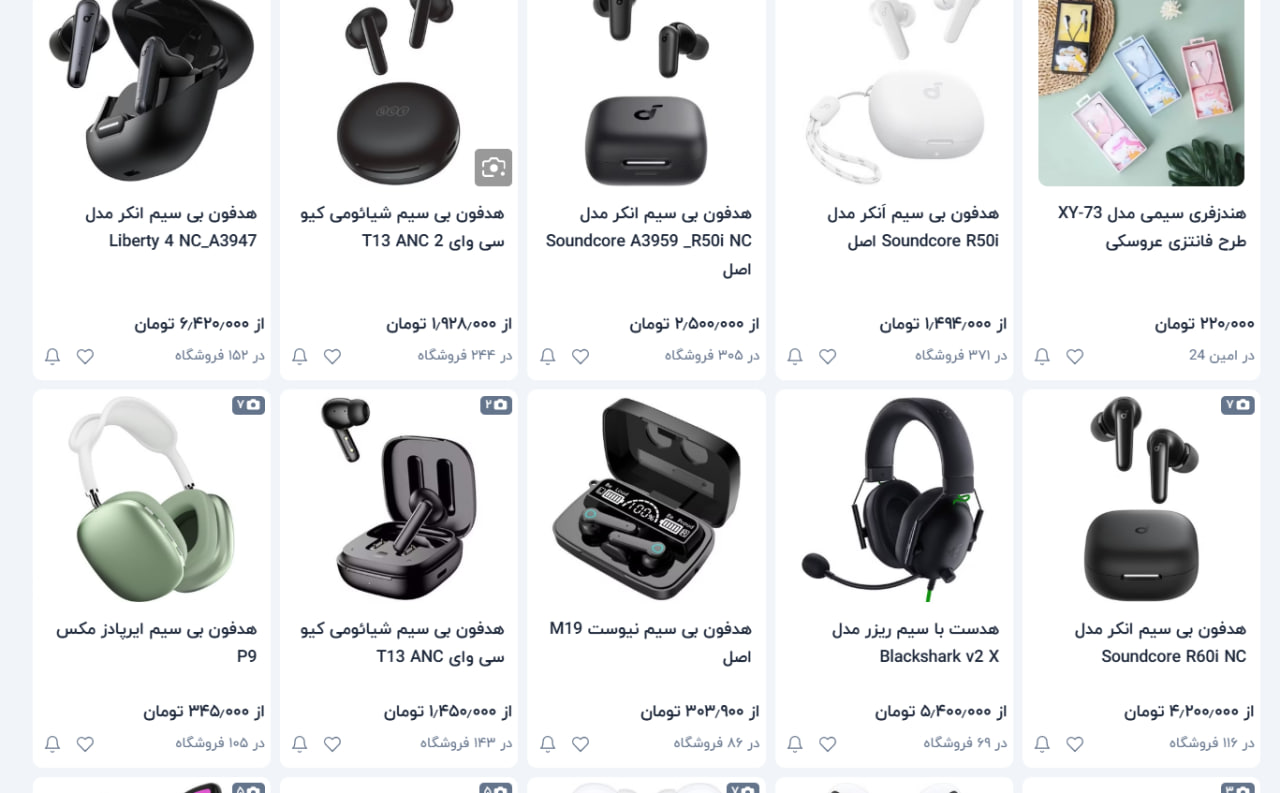This screenshot has height=793, width=1280.
Task: Like the Liberty 4 NC_A3947 headphone
Action: 85,356
